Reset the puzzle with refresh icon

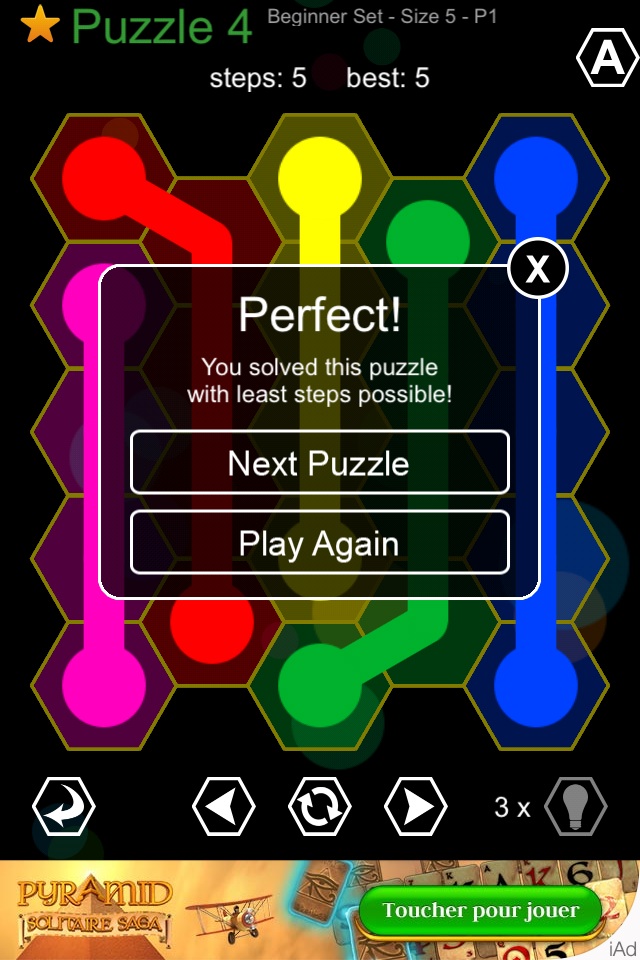320,806
